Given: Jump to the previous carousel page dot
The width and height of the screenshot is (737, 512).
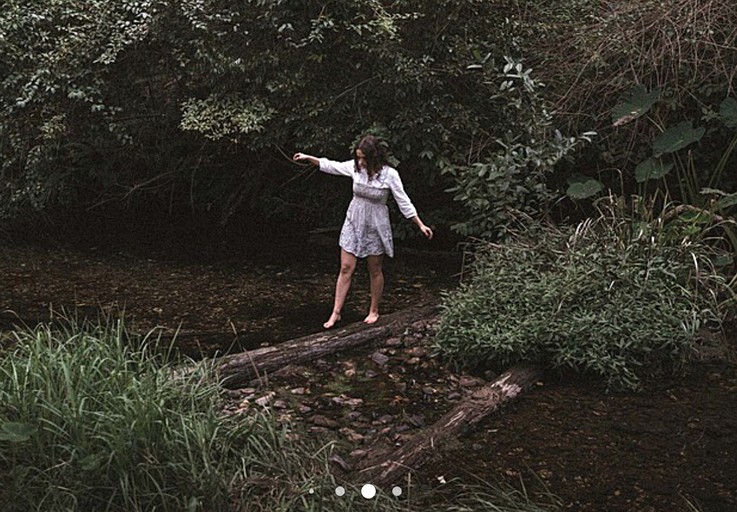Looking at the screenshot, I should point(340,491).
